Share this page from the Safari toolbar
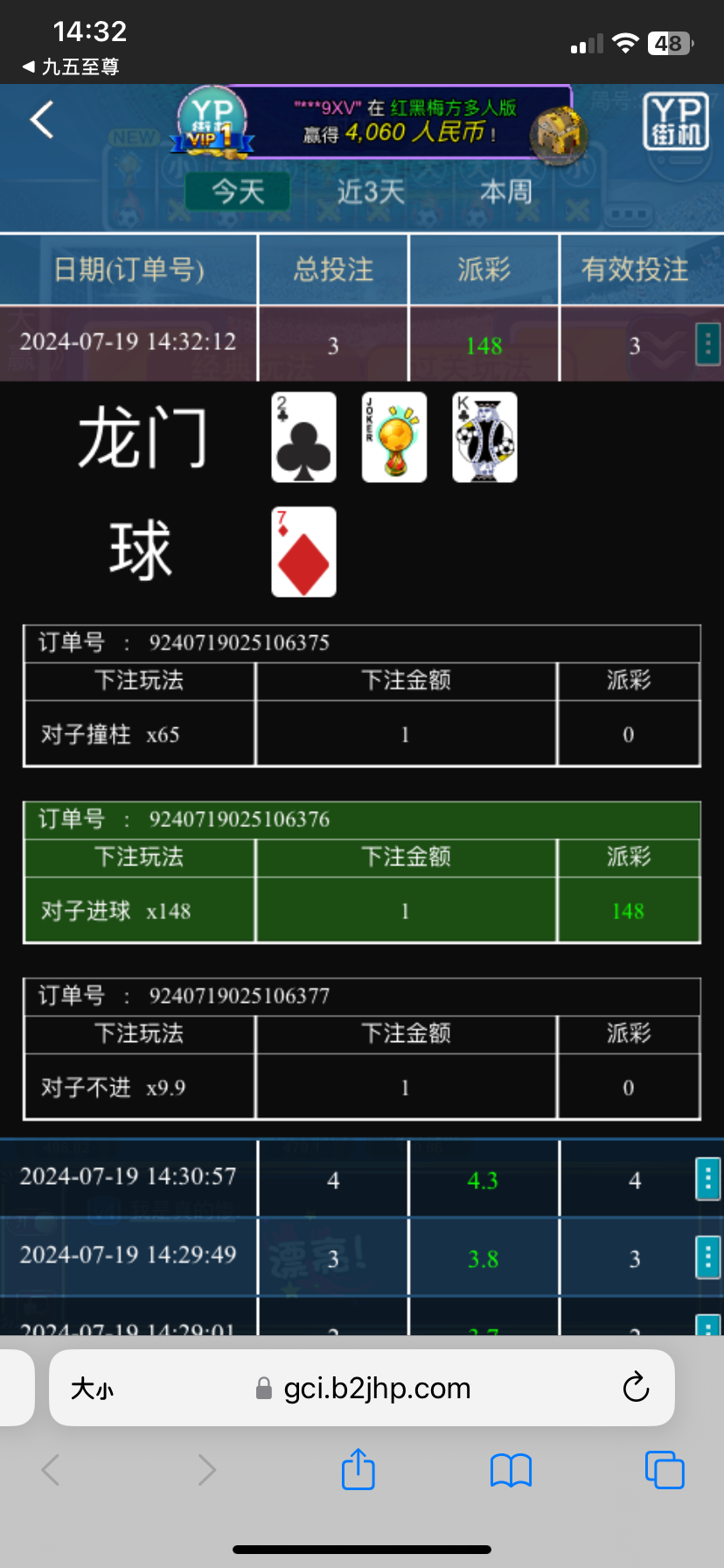 pos(358,1469)
